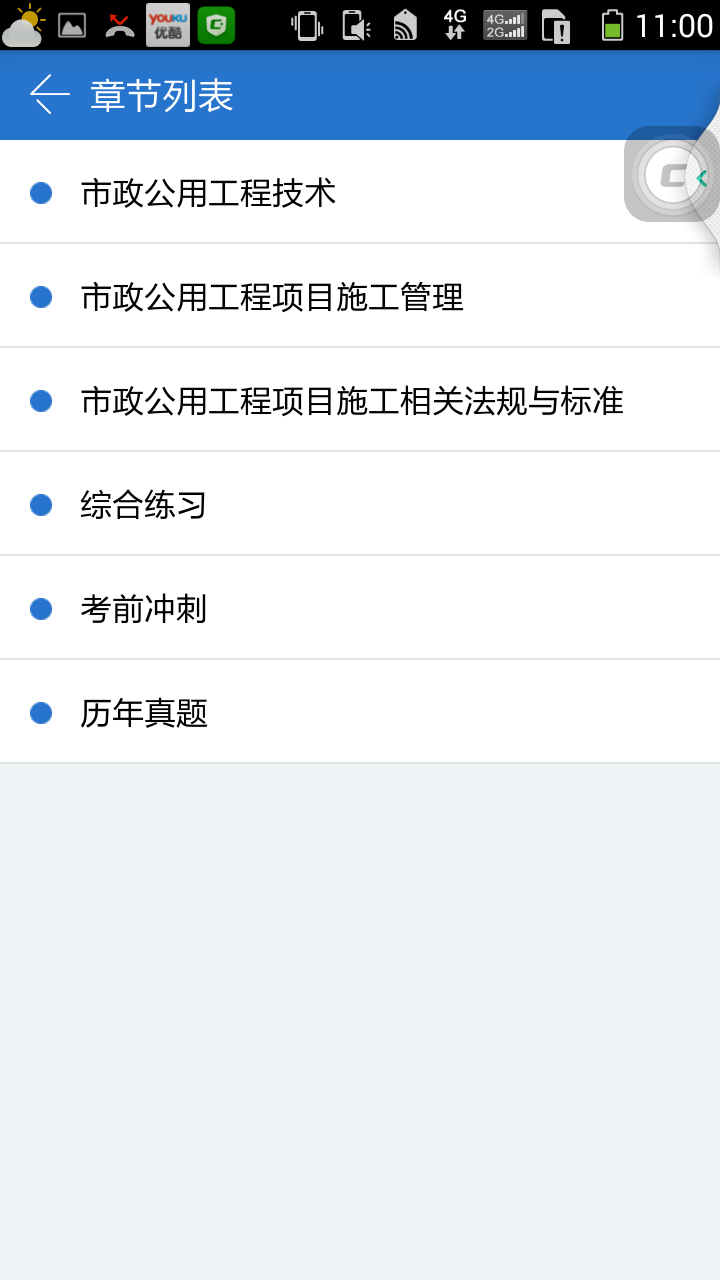Screen dimensions: 720x1280
Task: Select 综合练习 from the list
Action: [x=144, y=505]
